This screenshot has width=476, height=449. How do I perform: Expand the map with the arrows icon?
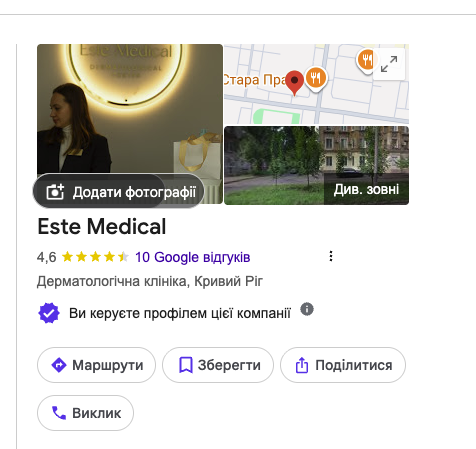point(389,64)
